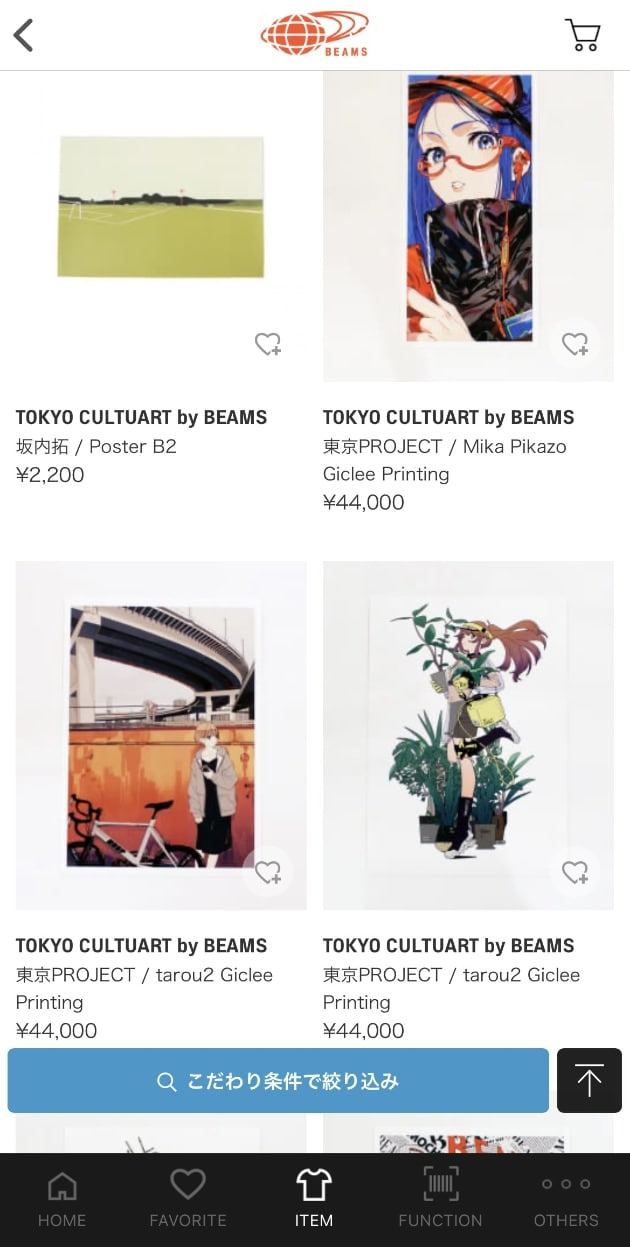Image resolution: width=630 pixels, height=1247 pixels.
Task: Jump back to top of the list
Action: pos(589,1081)
